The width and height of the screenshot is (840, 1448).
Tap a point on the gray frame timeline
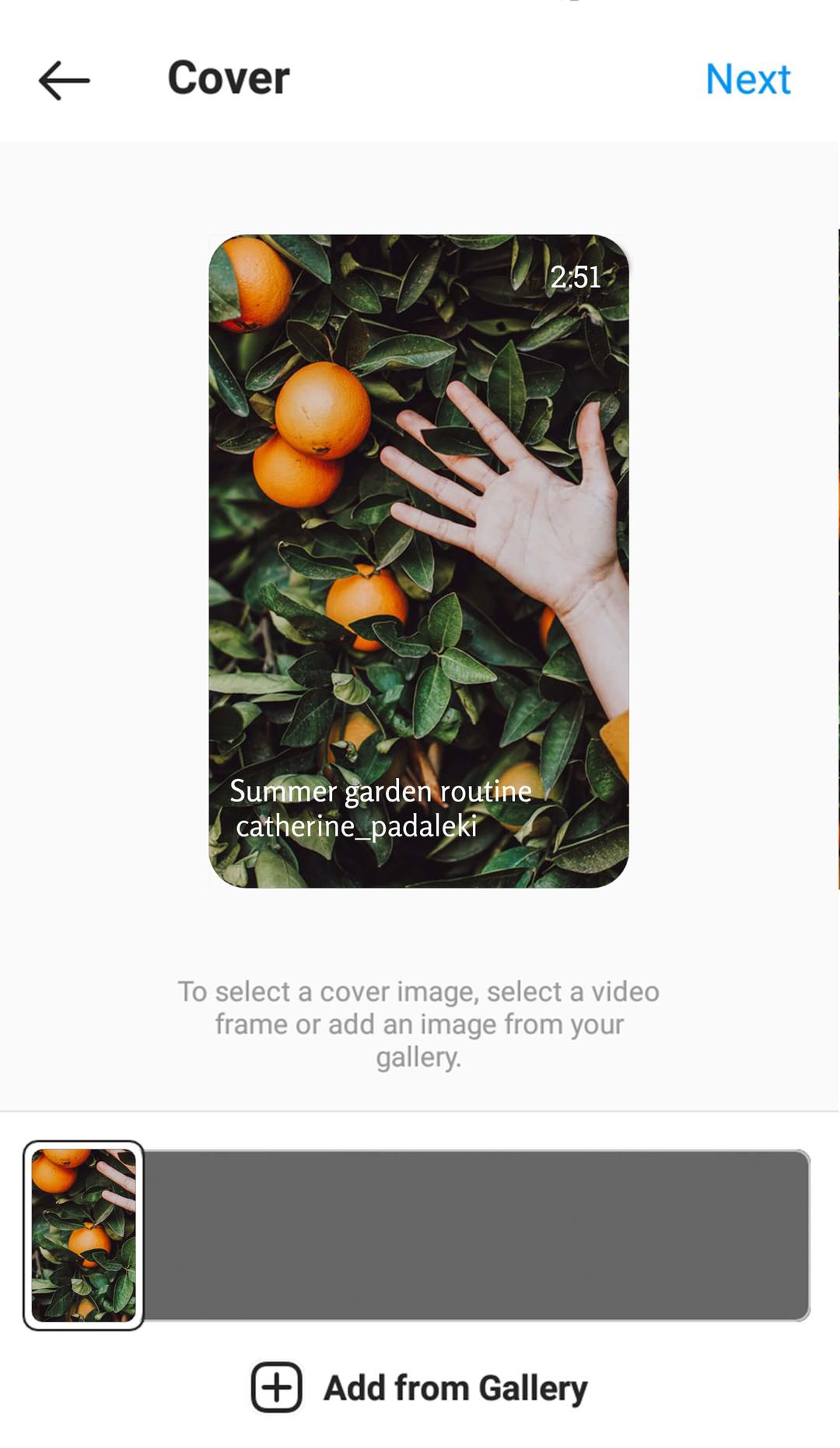[x=476, y=1235]
